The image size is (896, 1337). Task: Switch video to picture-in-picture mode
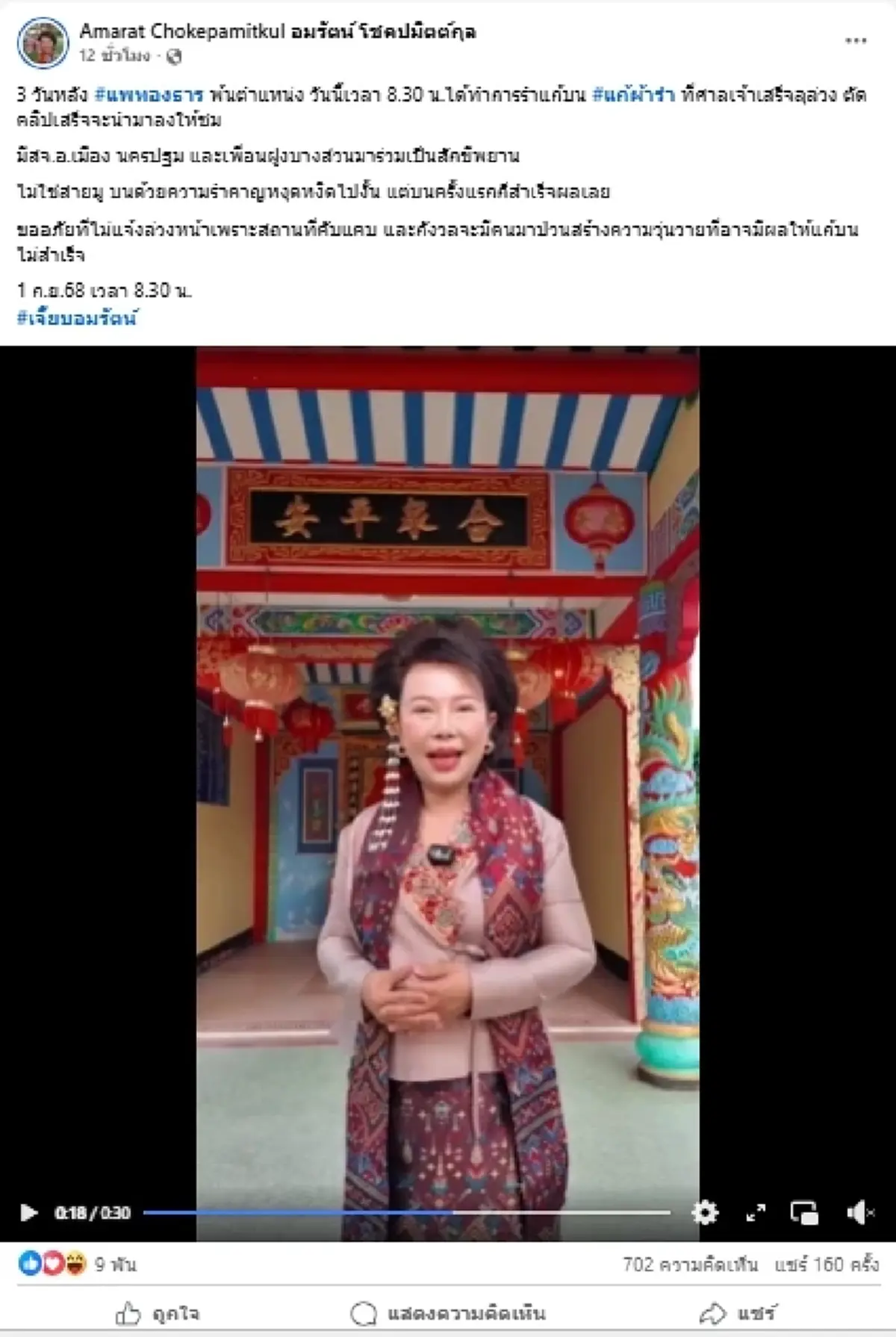tap(804, 1212)
